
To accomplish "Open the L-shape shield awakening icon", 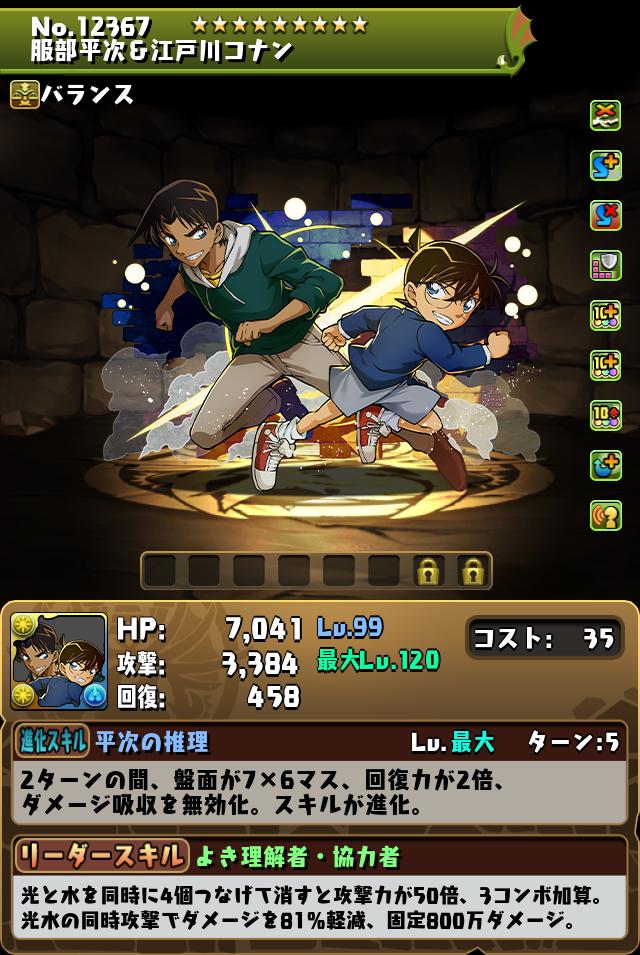I will 605,266.
